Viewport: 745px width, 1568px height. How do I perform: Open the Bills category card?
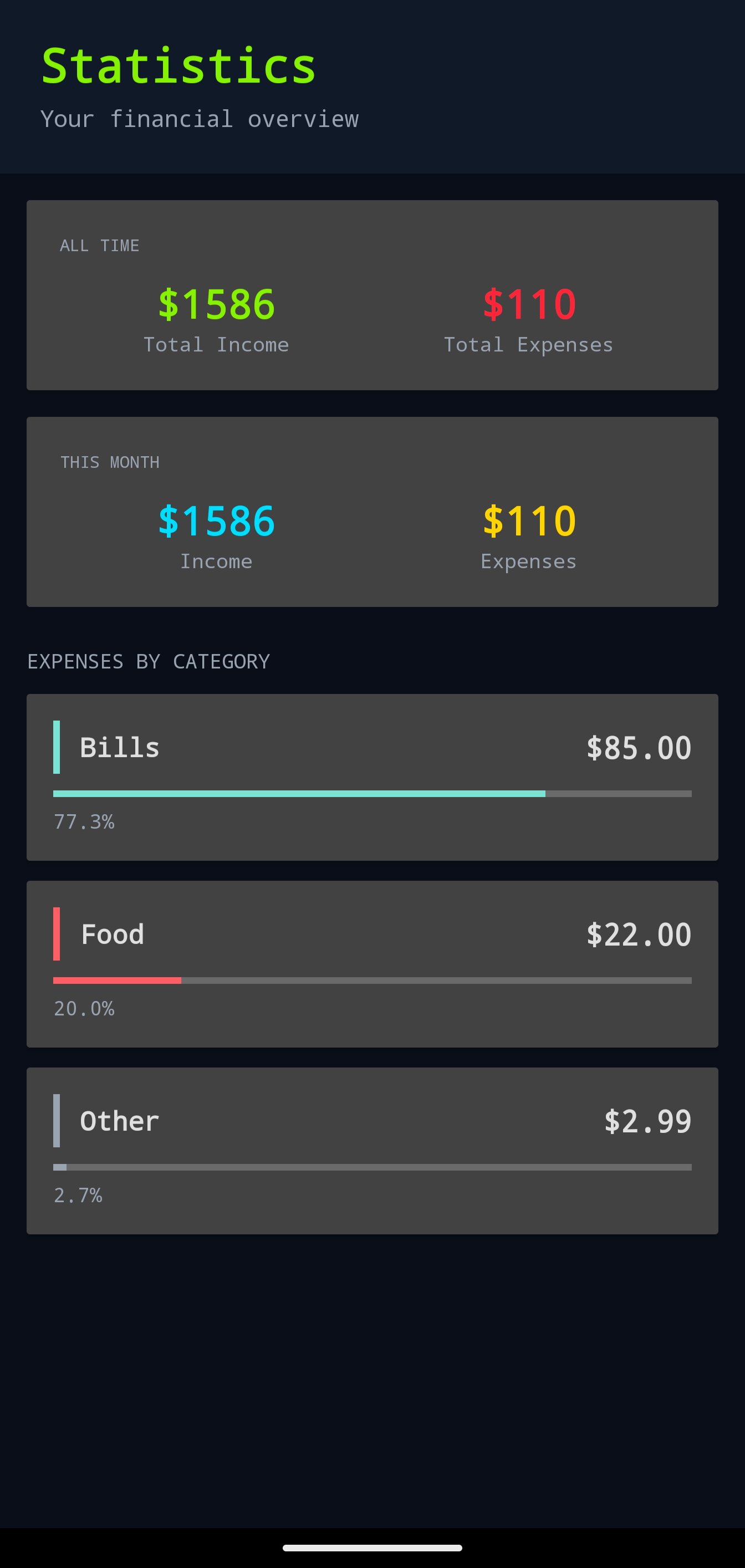372,777
